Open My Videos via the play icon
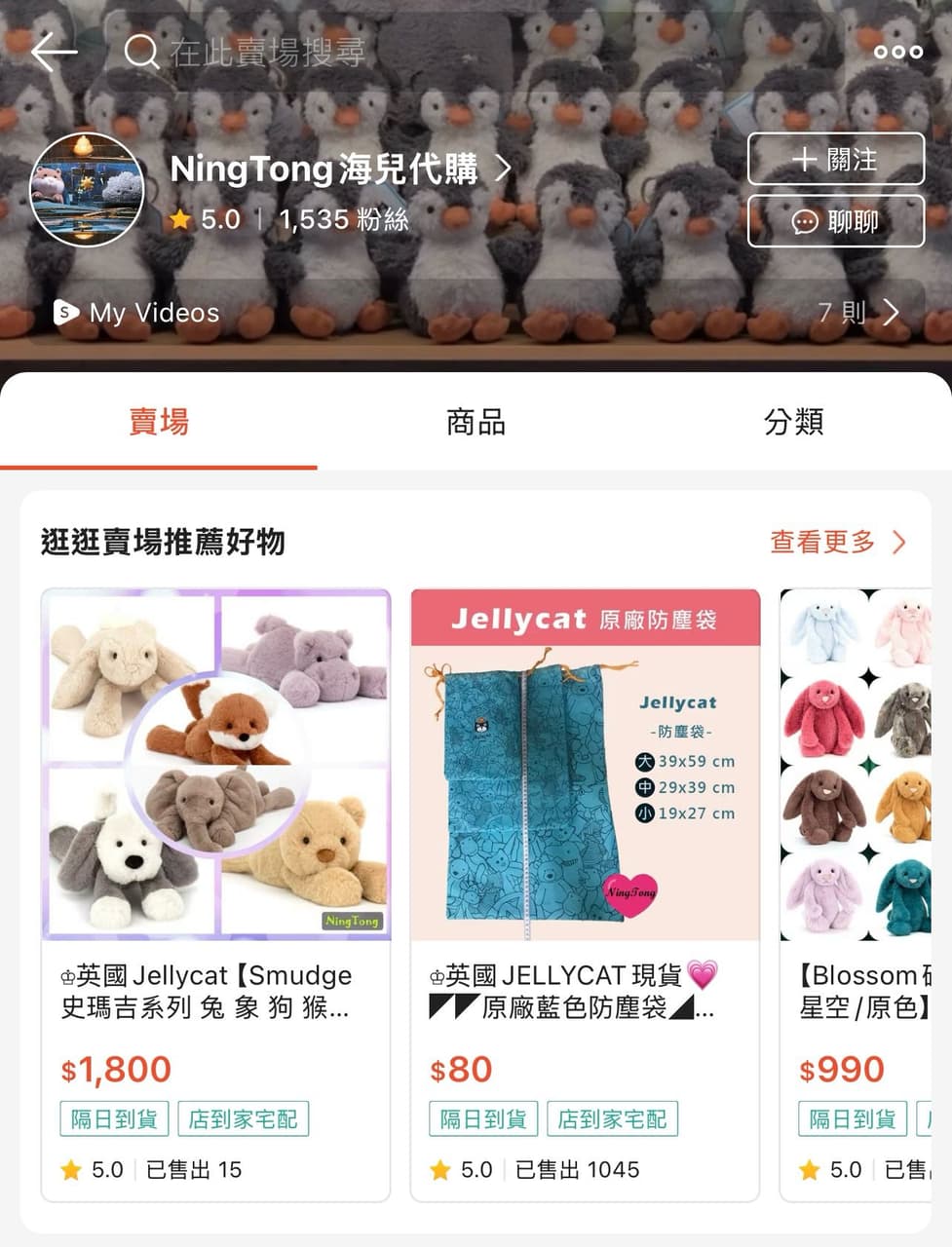Image resolution: width=952 pixels, height=1247 pixels. point(65,313)
